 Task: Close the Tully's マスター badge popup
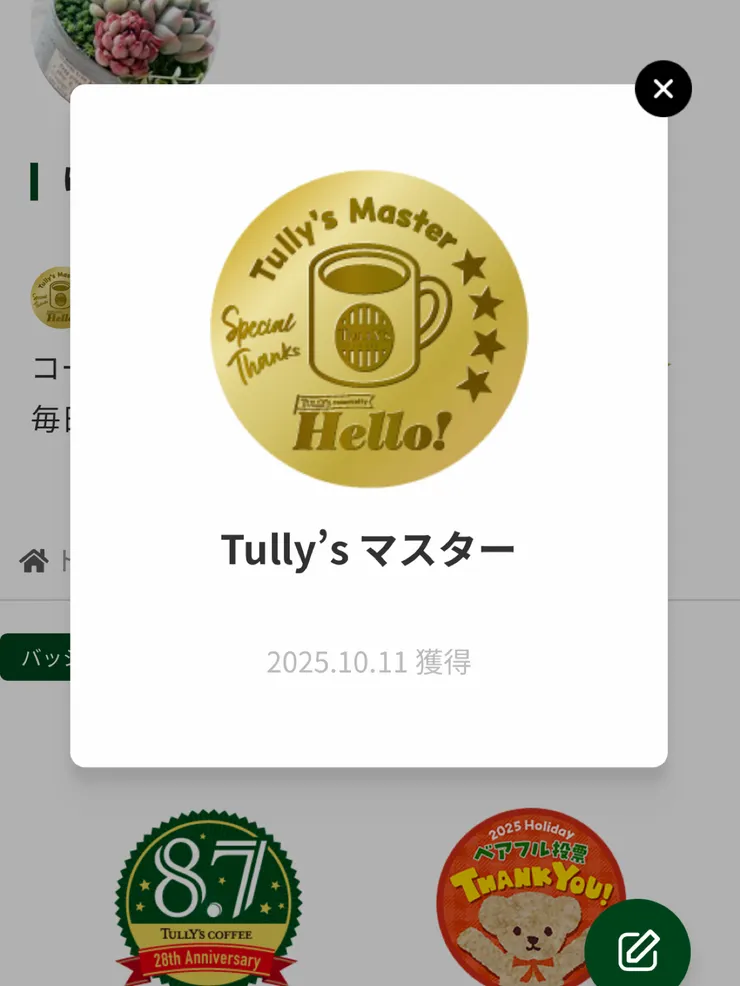pos(663,89)
